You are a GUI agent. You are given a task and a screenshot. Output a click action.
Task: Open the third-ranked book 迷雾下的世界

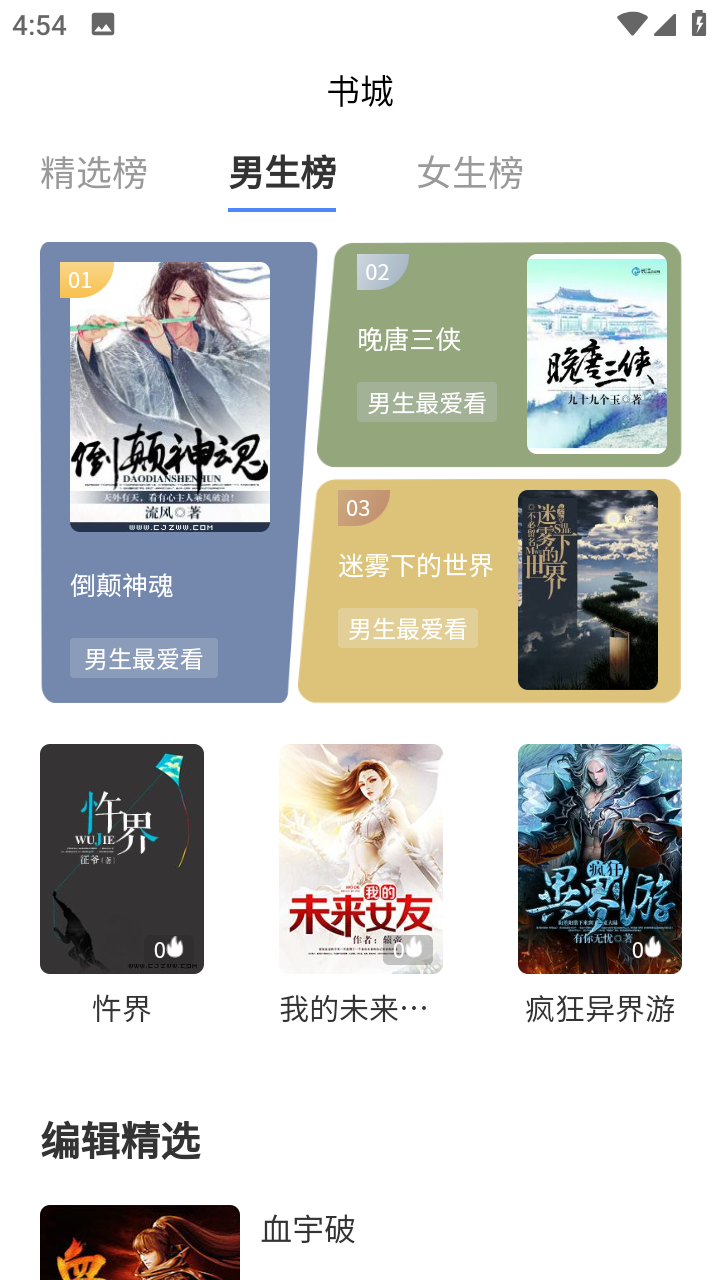point(490,590)
